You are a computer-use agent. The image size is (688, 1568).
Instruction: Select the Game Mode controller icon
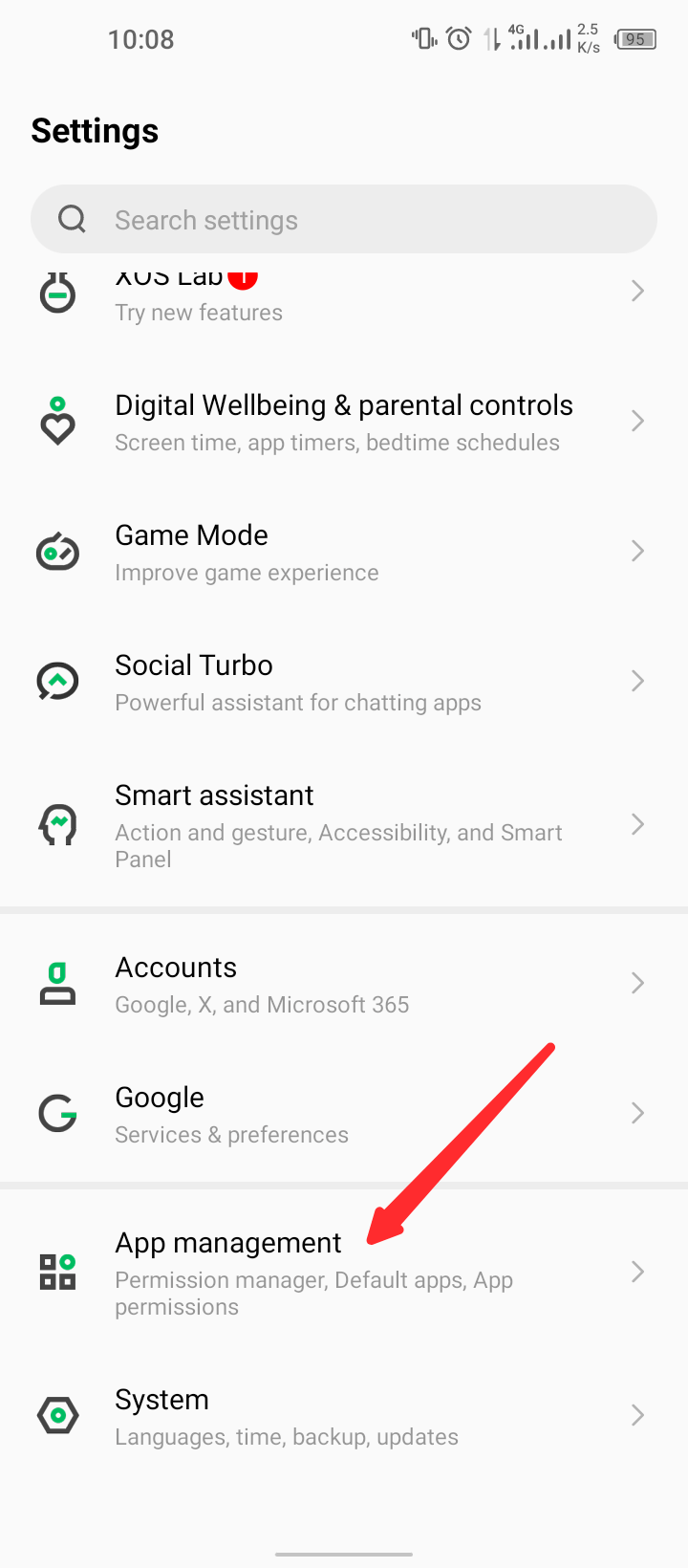point(57,551)
